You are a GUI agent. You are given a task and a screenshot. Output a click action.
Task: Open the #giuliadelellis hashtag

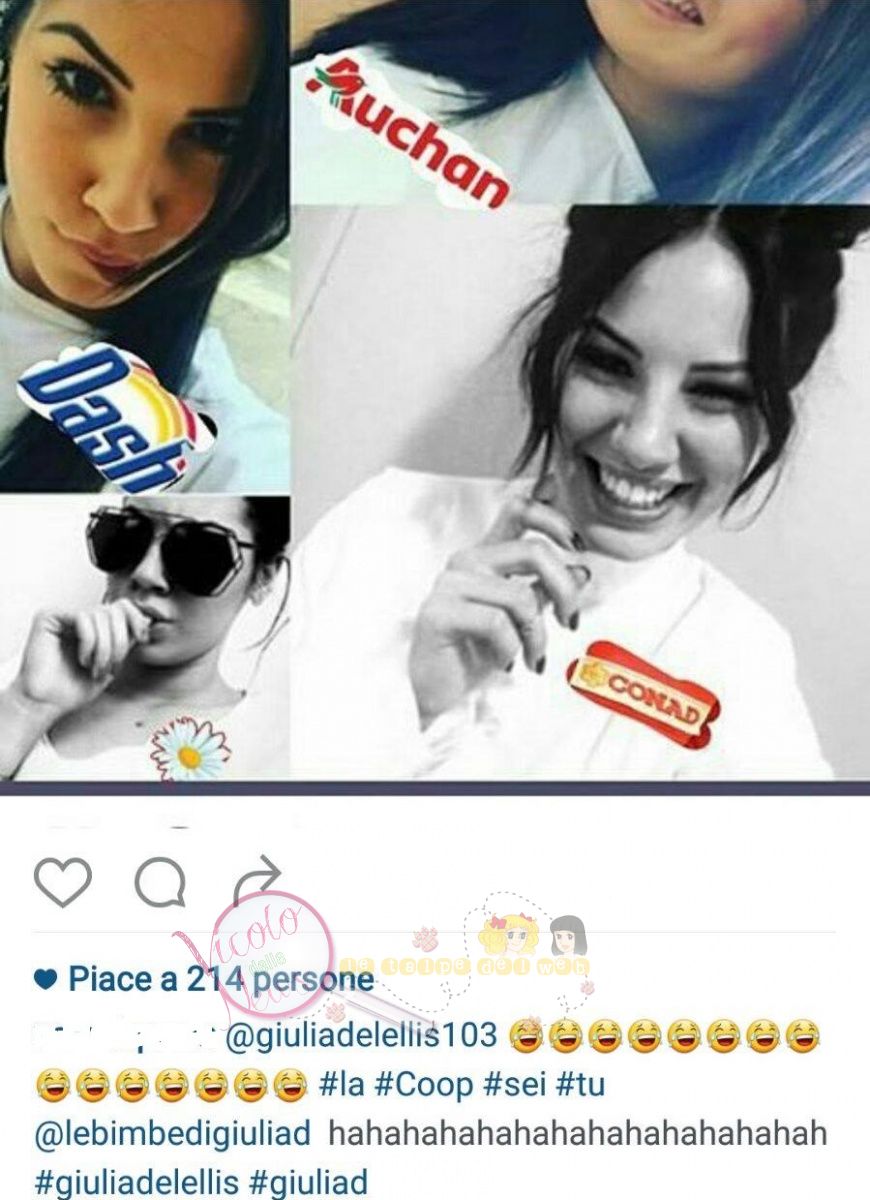pyautogui.click(x=137, y=1182)
